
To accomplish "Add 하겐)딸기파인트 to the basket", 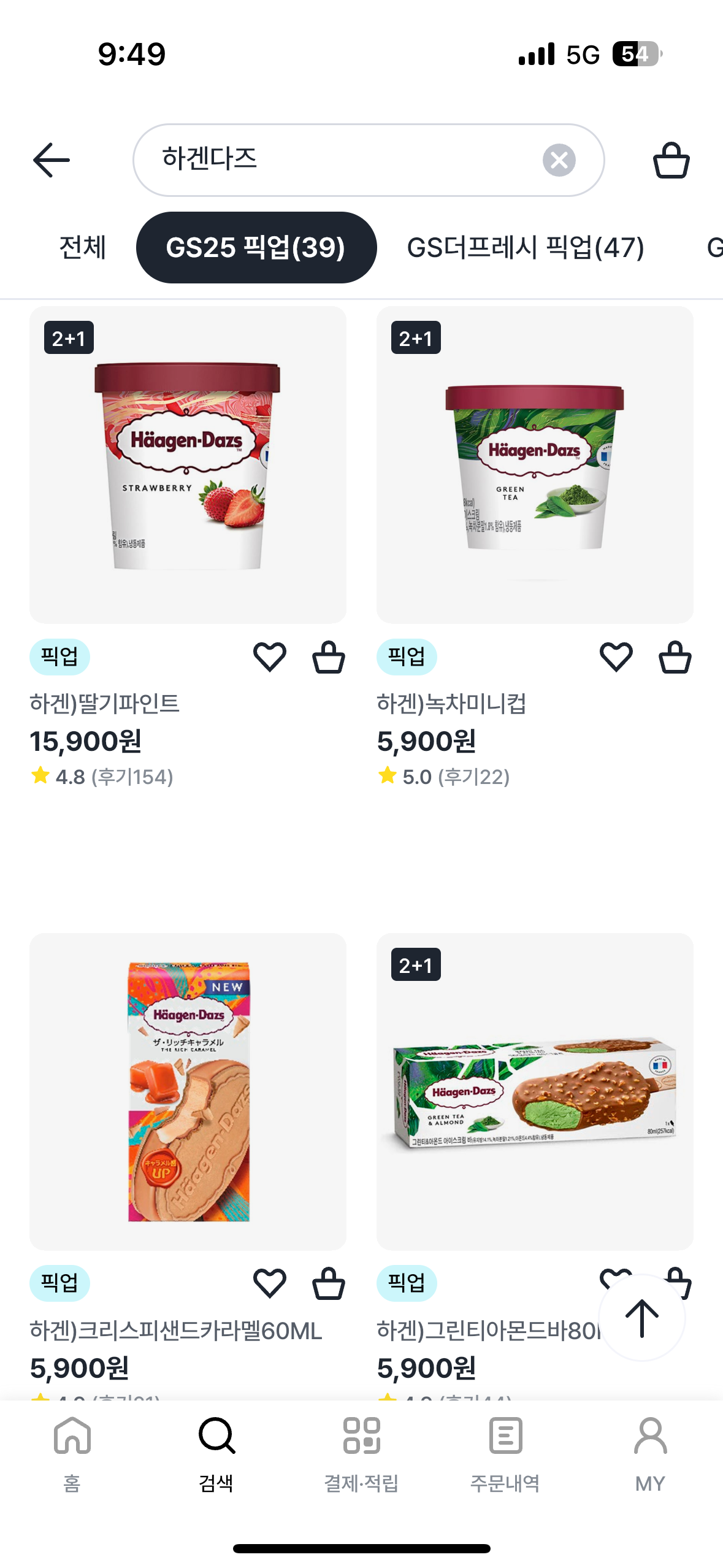I will click(329, 657).
